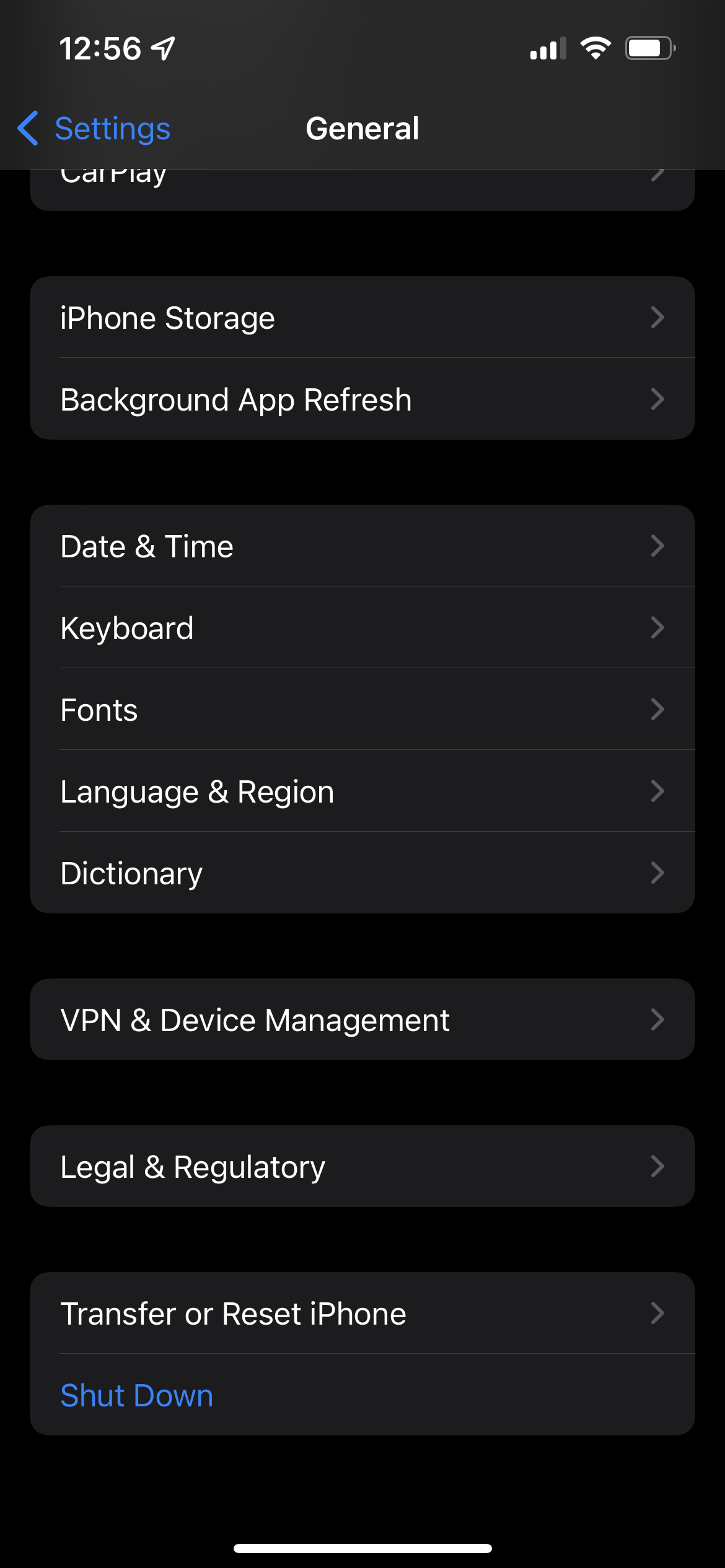The image size is (725, 1568).
Task: Open Language & Region settings
Action: click(x=362, y=791)
